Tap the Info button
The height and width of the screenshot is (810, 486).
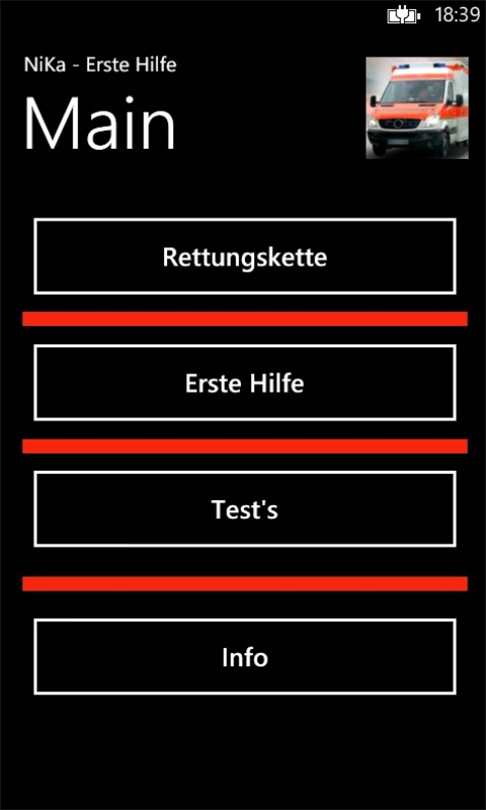[x=245, y=657]
